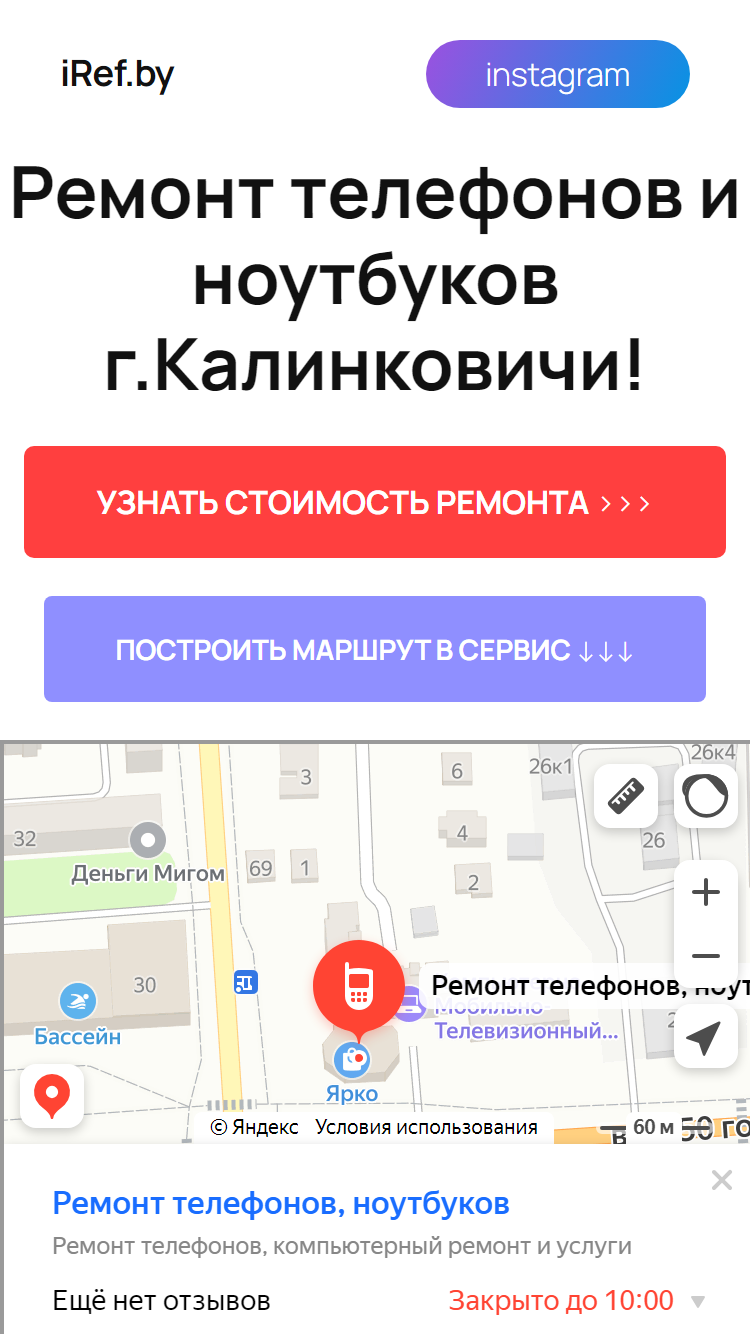Close the place info card
This screenshot has width=750, height=1334.
click(722, 1181)
